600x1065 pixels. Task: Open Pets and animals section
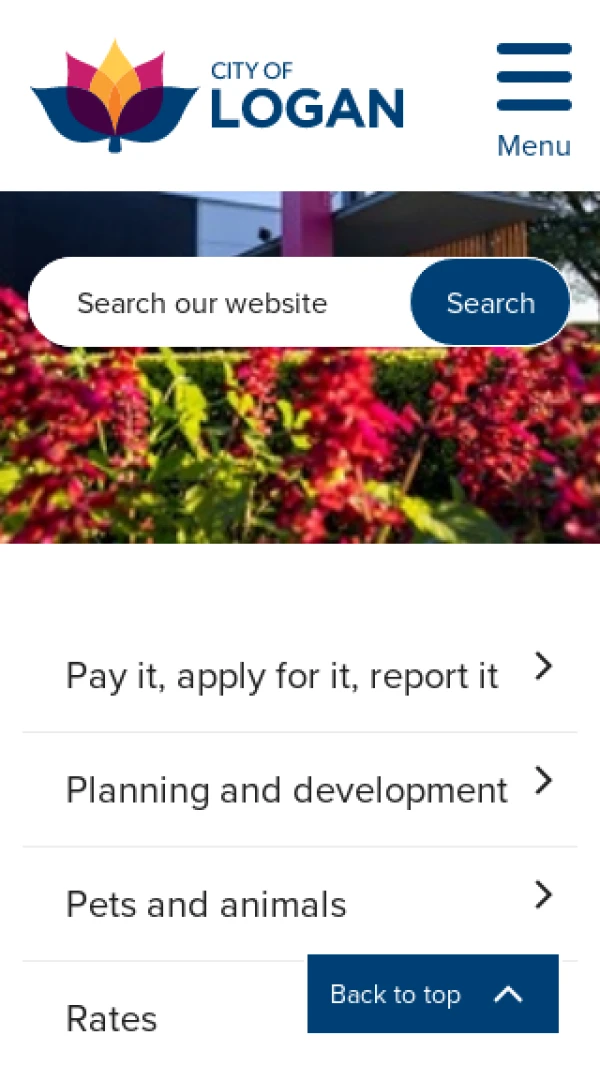[x=300, y=904]
